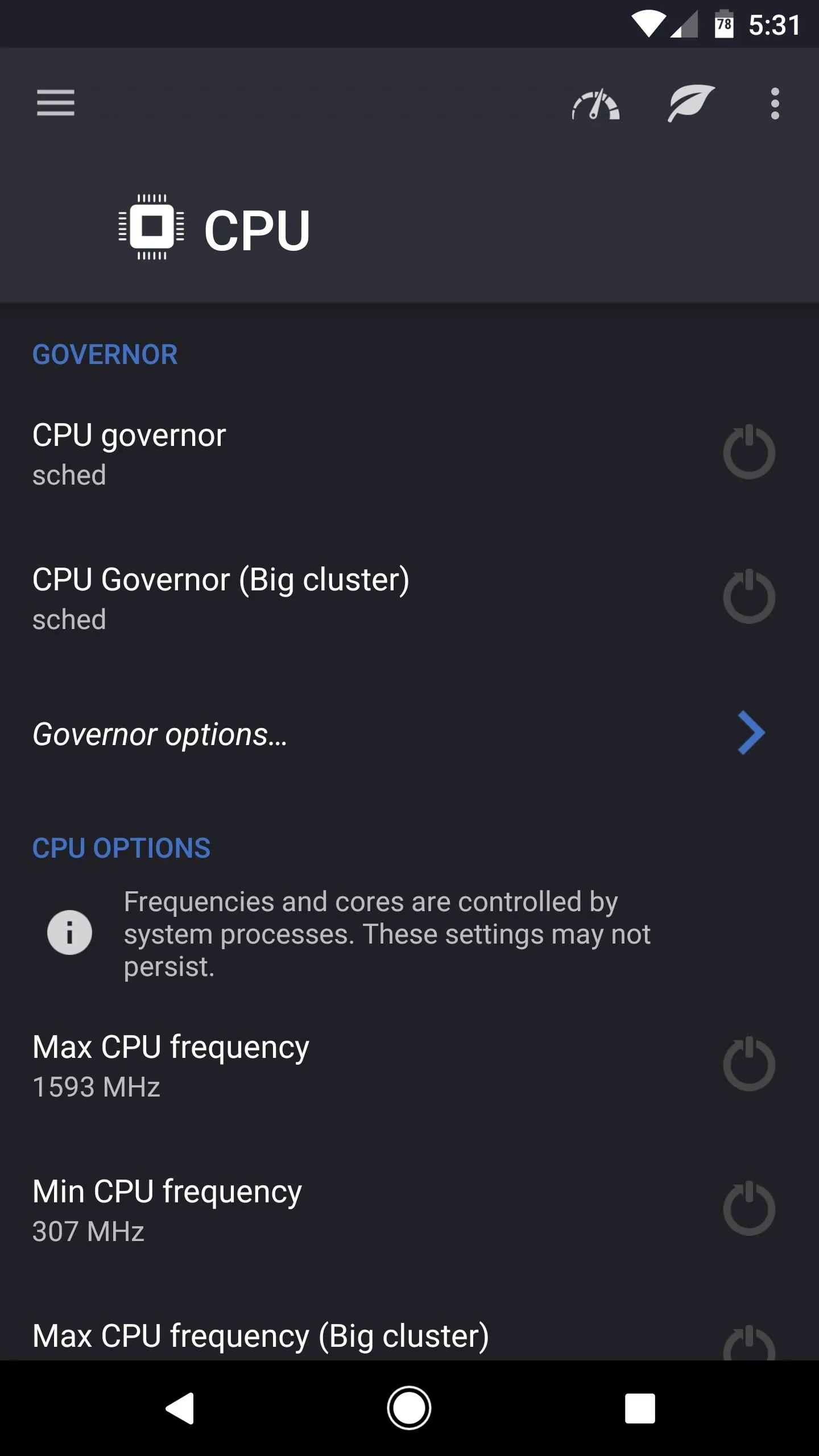Tap the leaf battery saver profile icon

point(691,103)
